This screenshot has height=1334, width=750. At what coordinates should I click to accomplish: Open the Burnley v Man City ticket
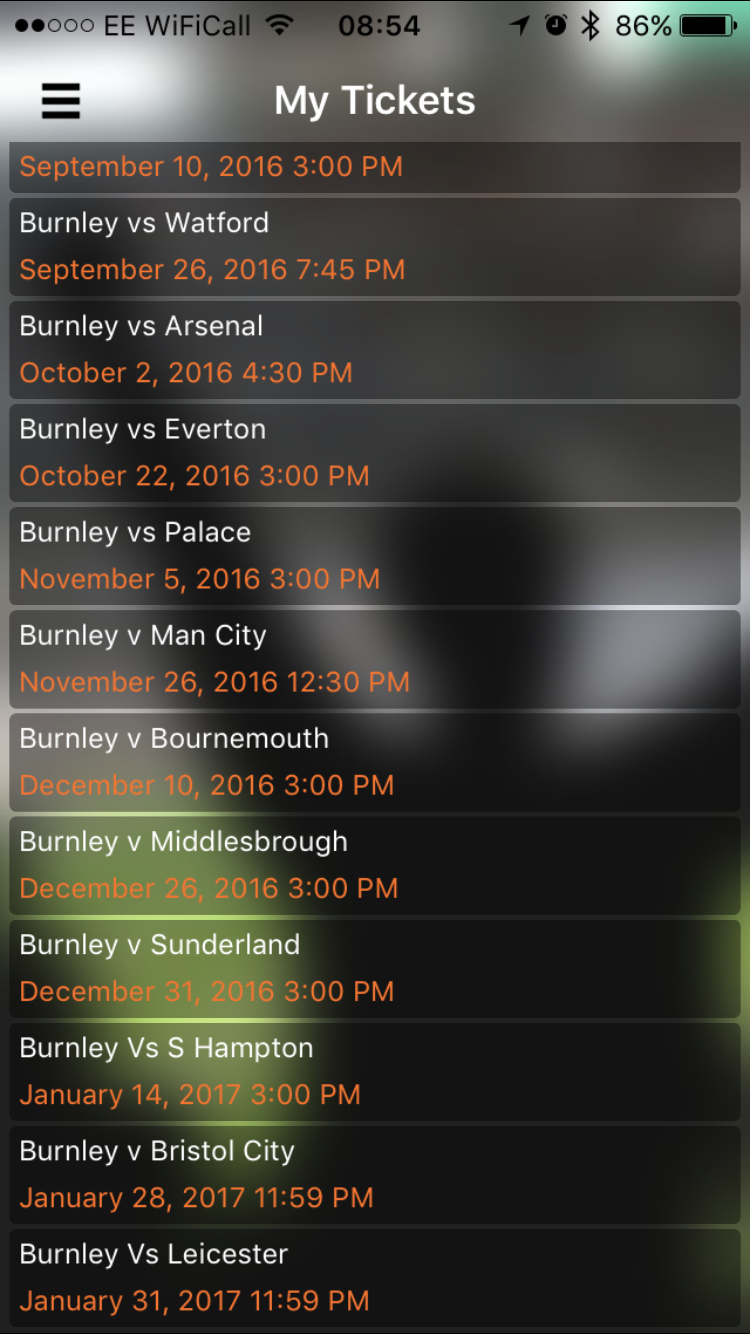point(375,658)
